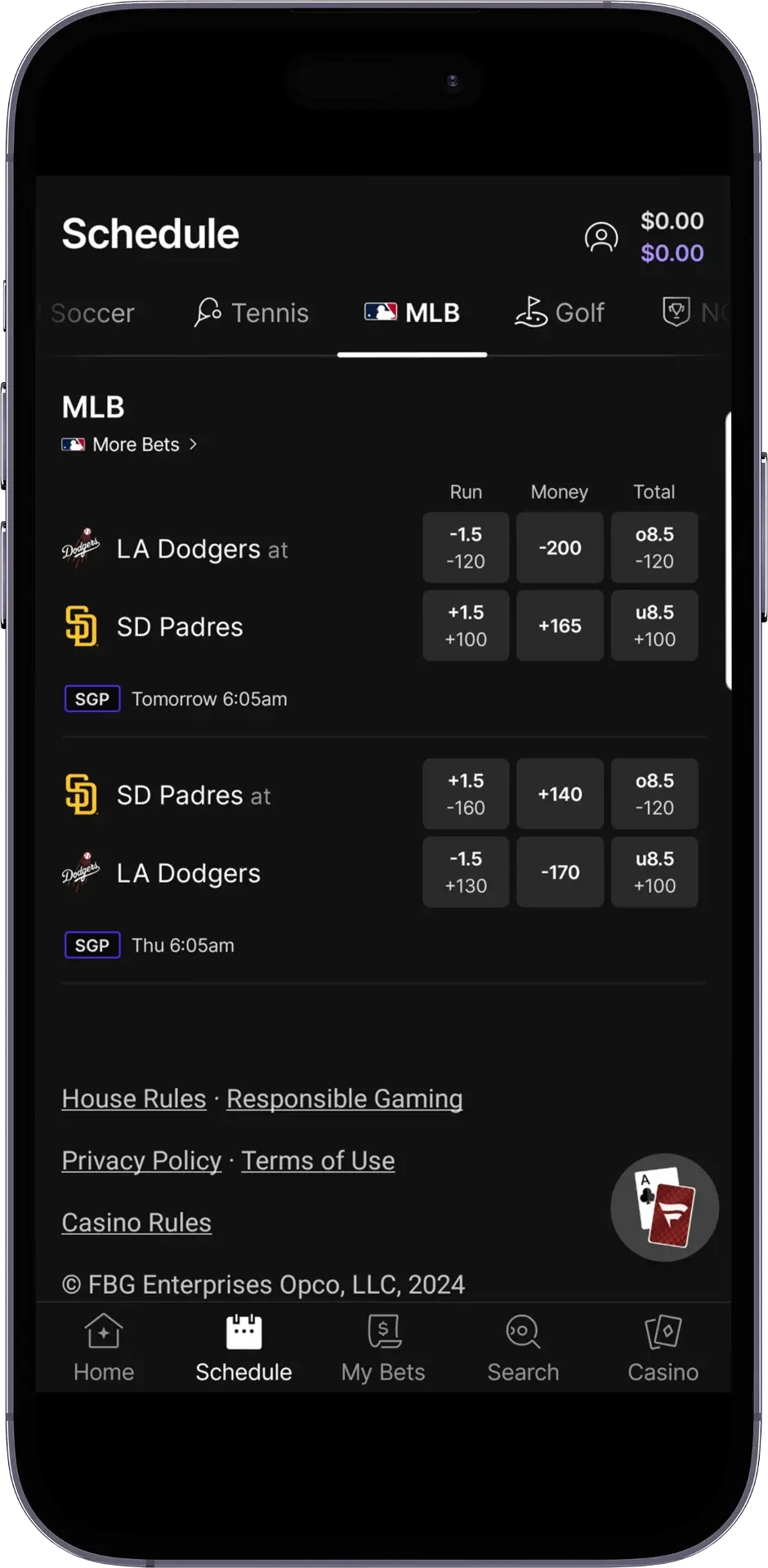
Task: Open SGP for Thu 6:05am game
Action: tap(92, 945)
